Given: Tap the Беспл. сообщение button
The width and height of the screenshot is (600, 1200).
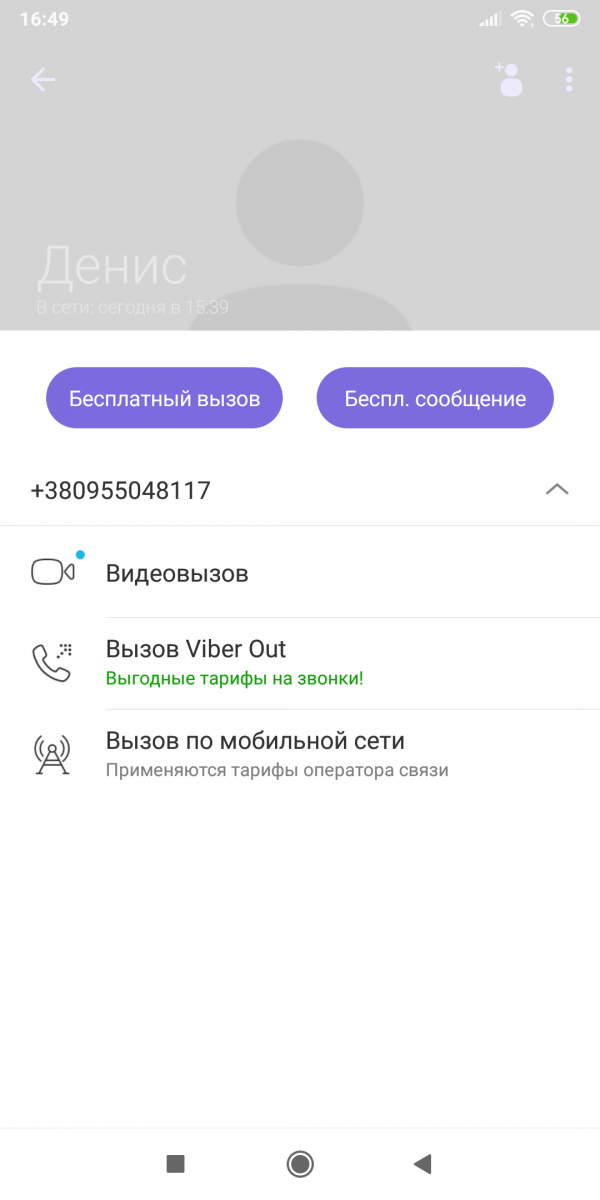Looking at the screenshot, I should [435, 398].
